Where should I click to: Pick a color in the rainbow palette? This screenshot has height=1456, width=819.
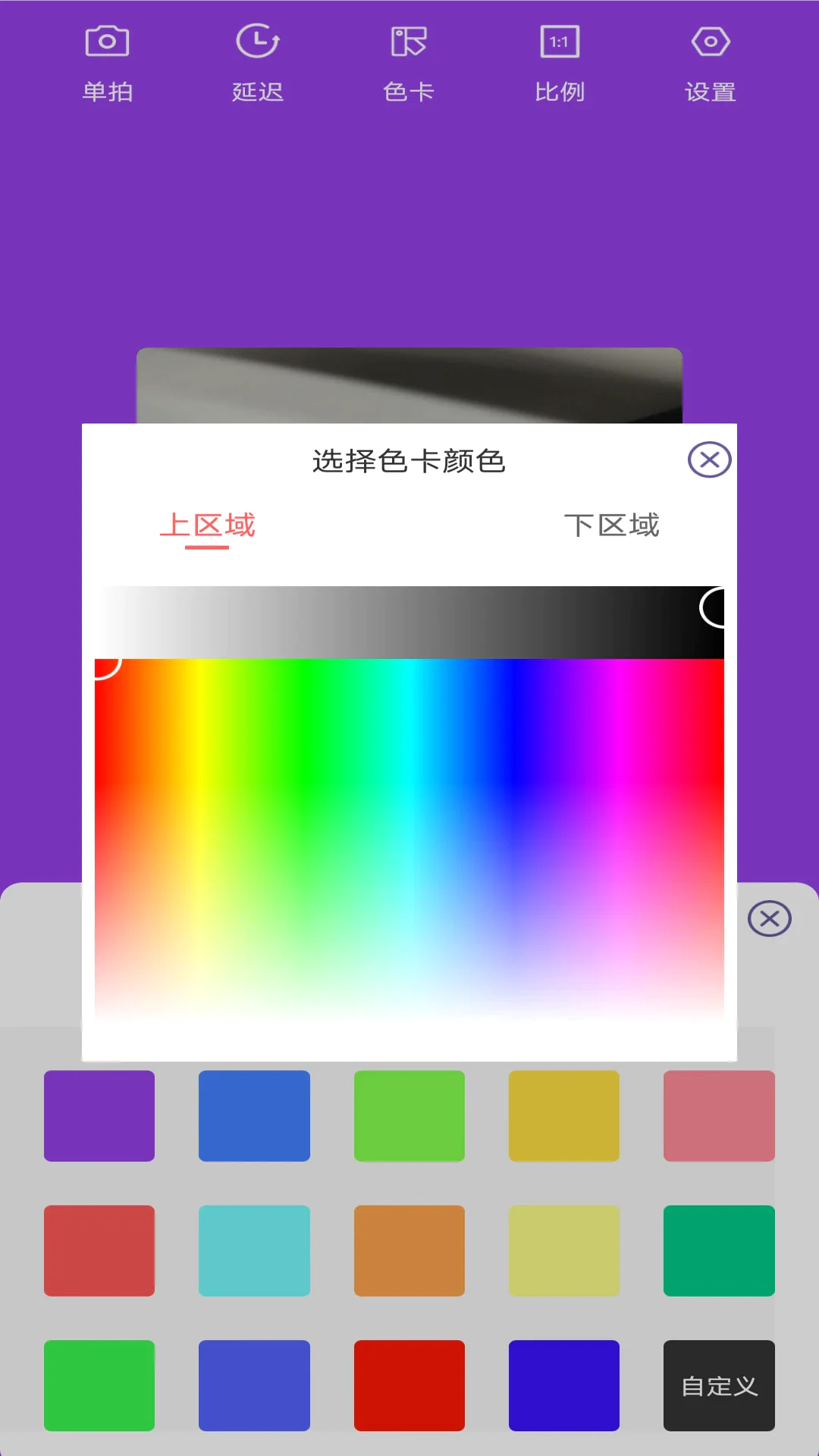click(x=409, y=834)
